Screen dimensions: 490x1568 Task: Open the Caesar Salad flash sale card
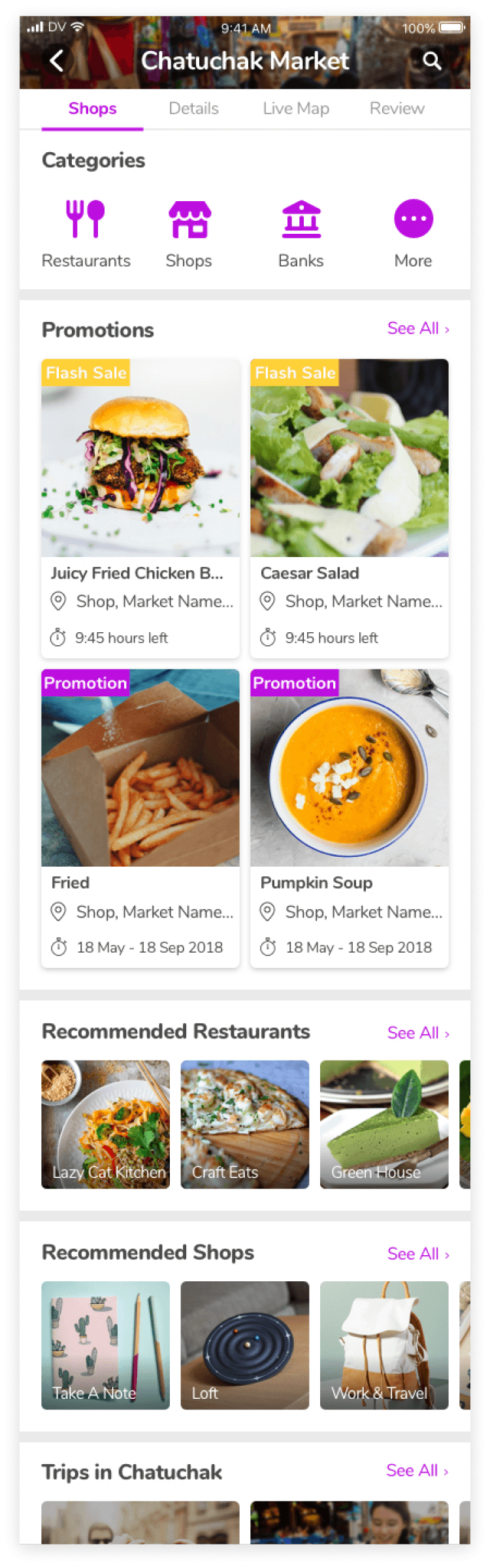(350, 508)
